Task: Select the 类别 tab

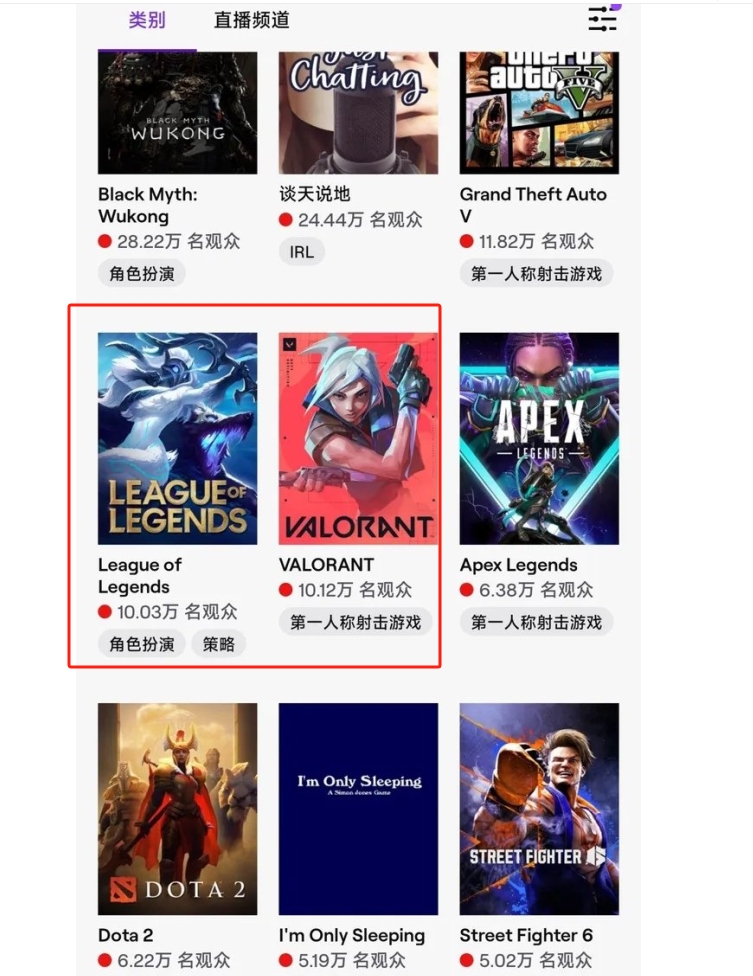Action: [x=147, y=20]
